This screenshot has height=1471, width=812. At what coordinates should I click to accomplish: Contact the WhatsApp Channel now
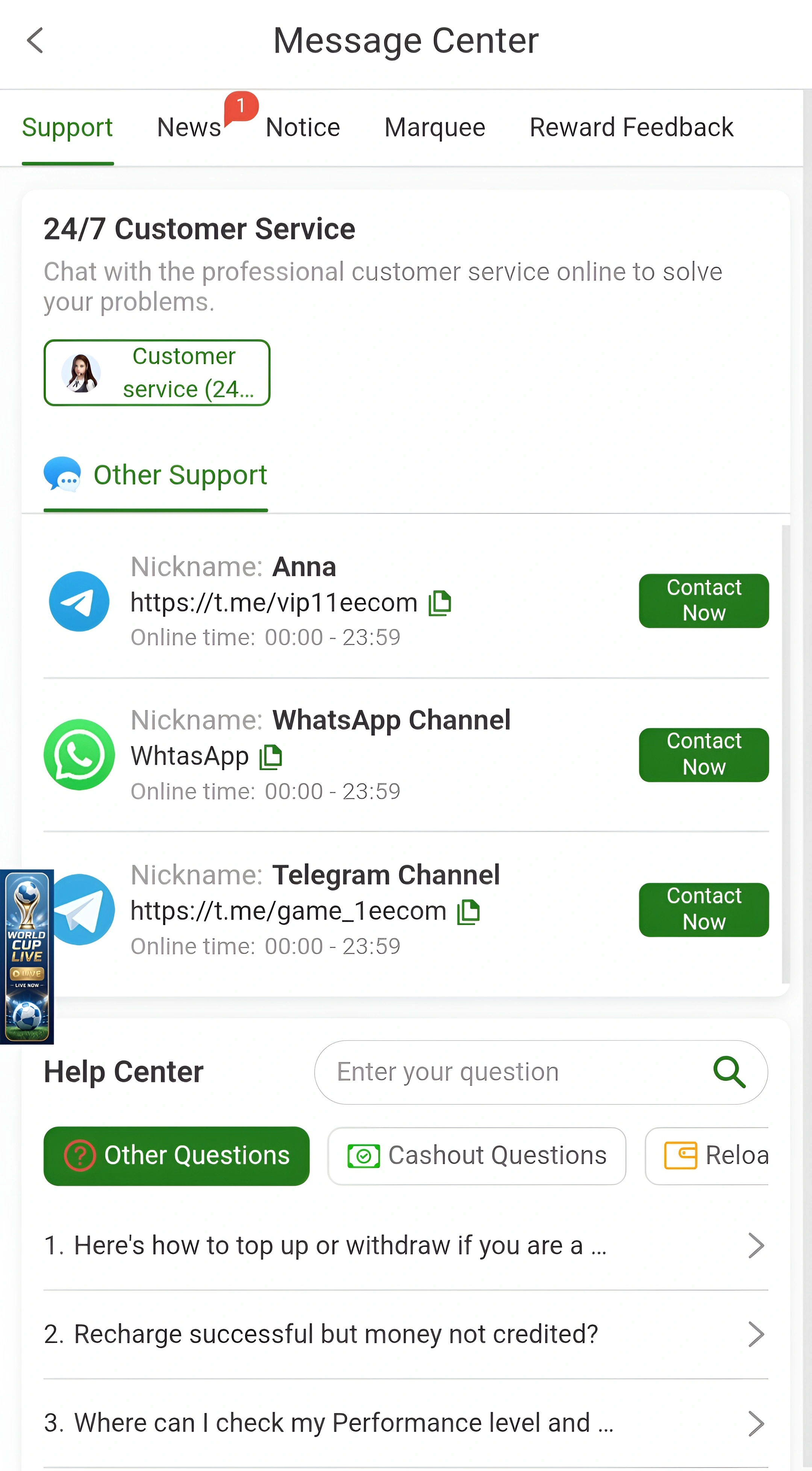(x=703, y=755)
